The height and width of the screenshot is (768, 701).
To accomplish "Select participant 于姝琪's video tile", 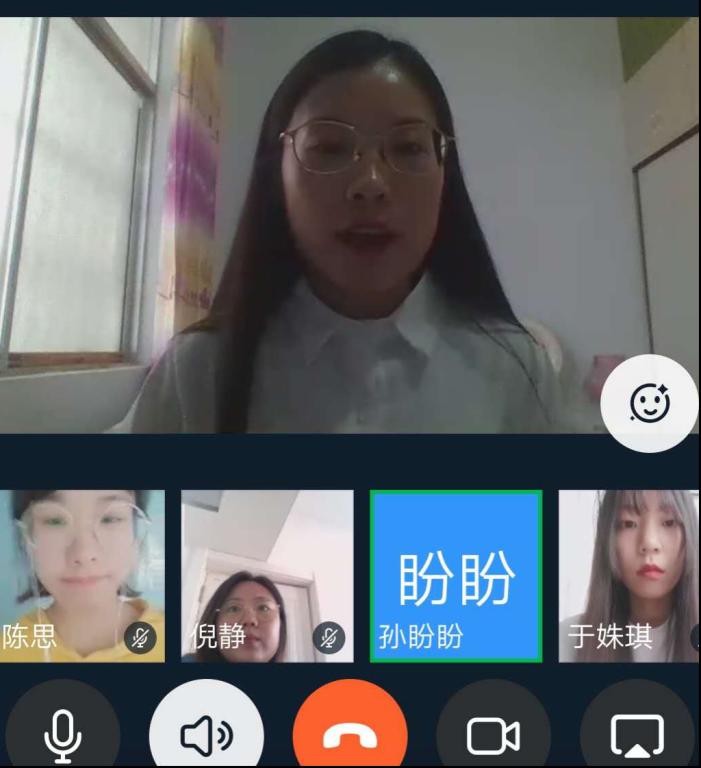I will [630, 575].
